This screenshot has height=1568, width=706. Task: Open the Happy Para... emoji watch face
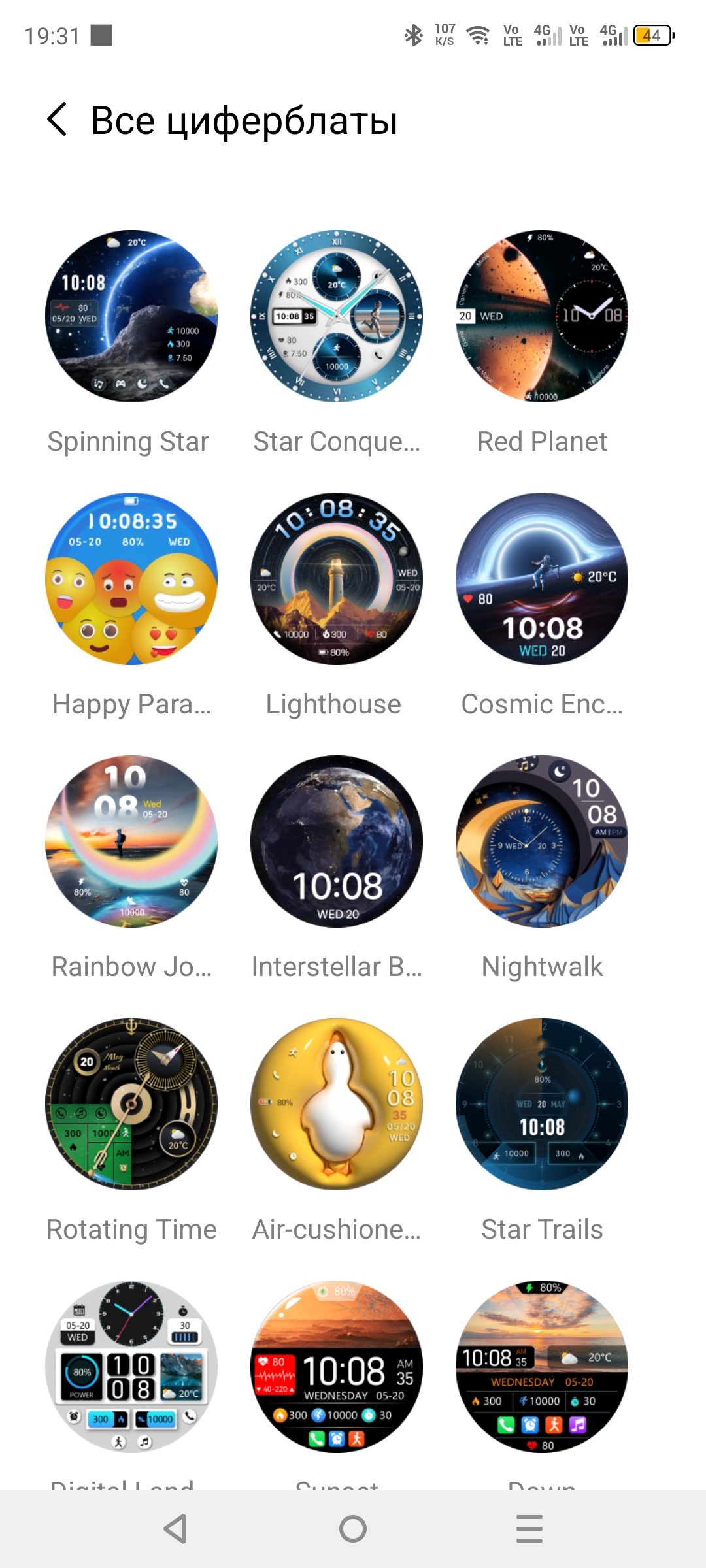coord(131,579)
